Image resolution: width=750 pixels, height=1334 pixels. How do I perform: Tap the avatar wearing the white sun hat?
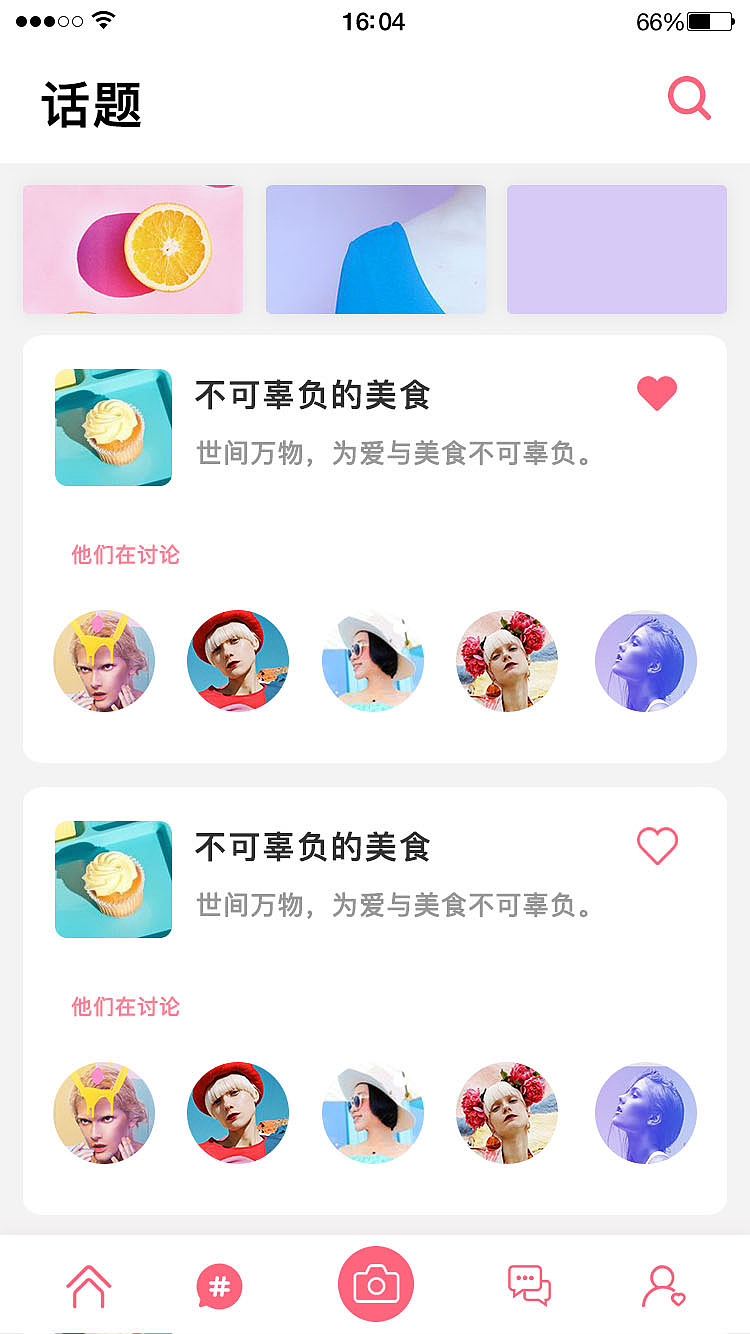click(372, 661)
